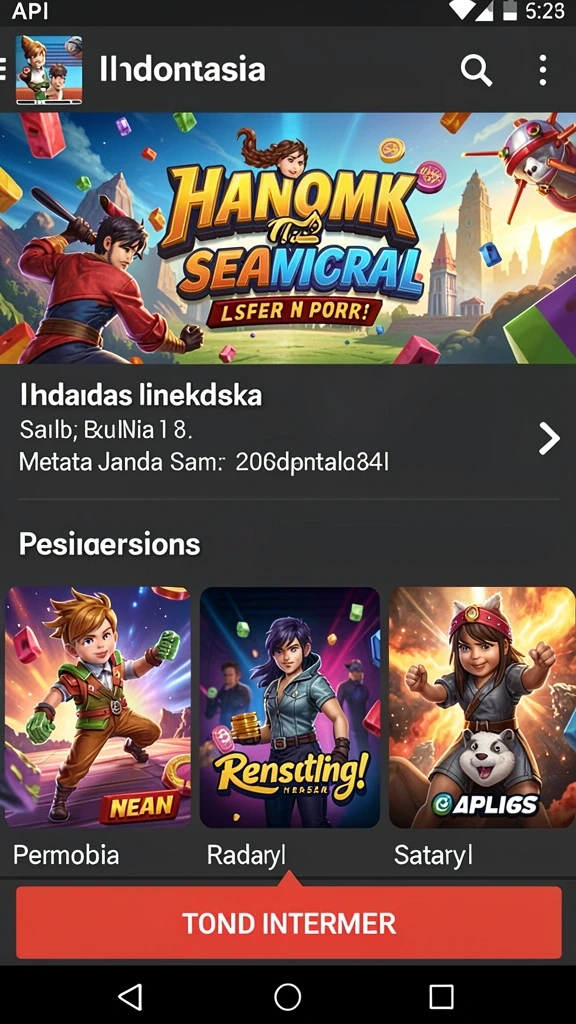Open the search magnifier icon
Screen dimensions: 576x1024
pos(476,70)
